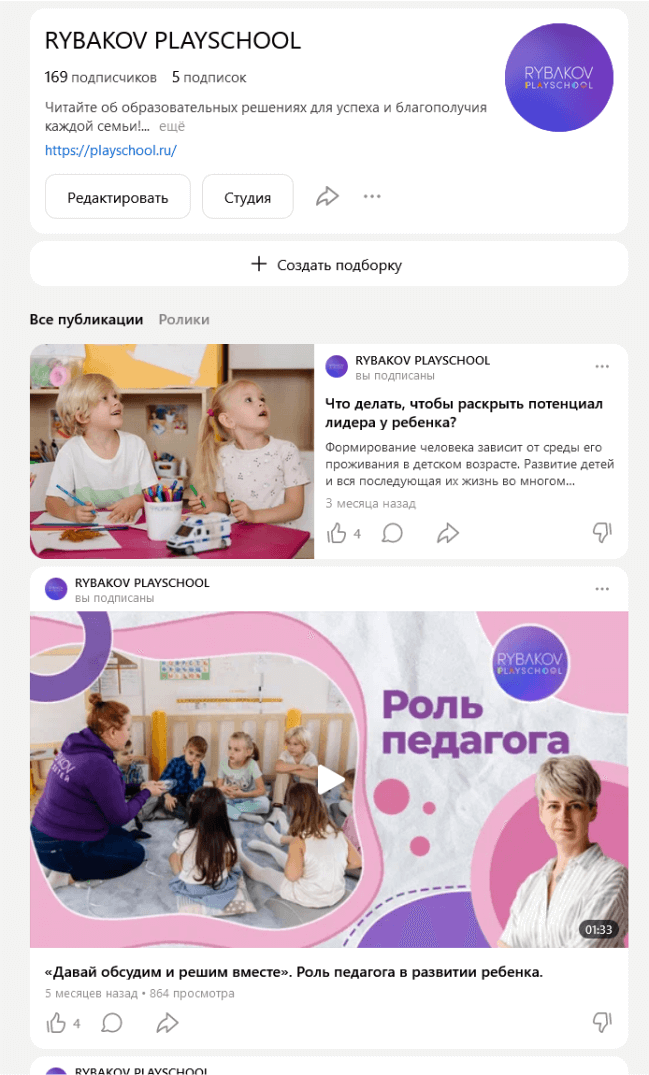
Task: Comment on the потенциал лидера article
Action: coord(392,533)
